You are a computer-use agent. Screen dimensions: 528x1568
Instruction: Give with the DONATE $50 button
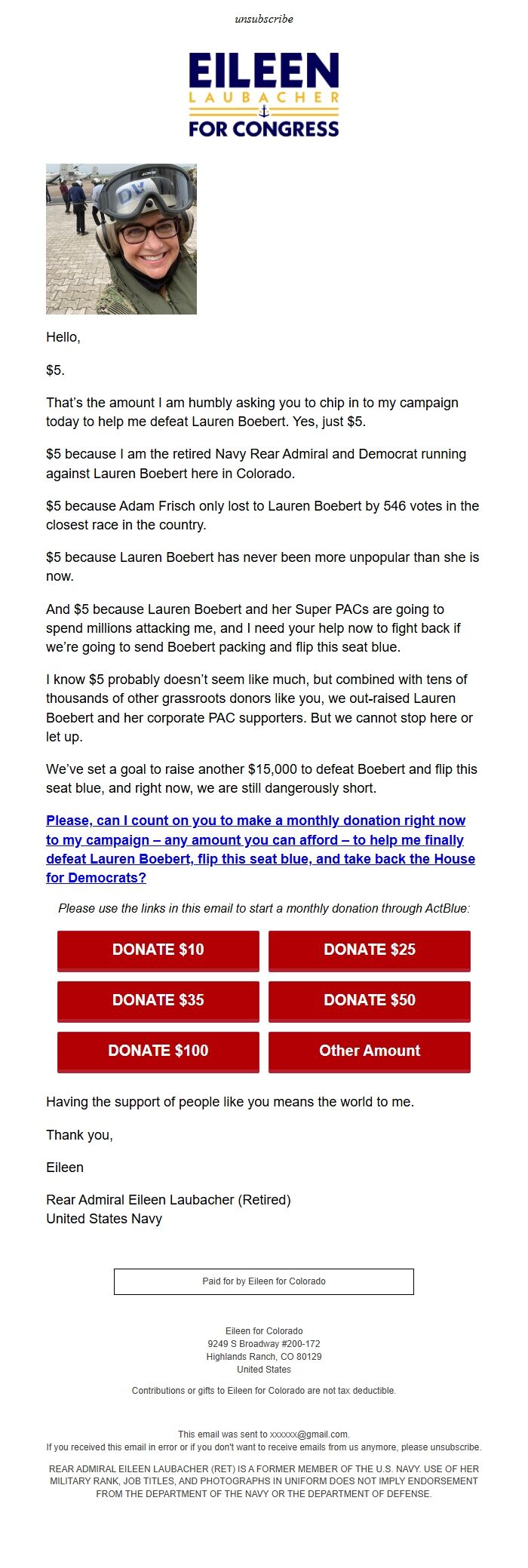(370, 1001)
